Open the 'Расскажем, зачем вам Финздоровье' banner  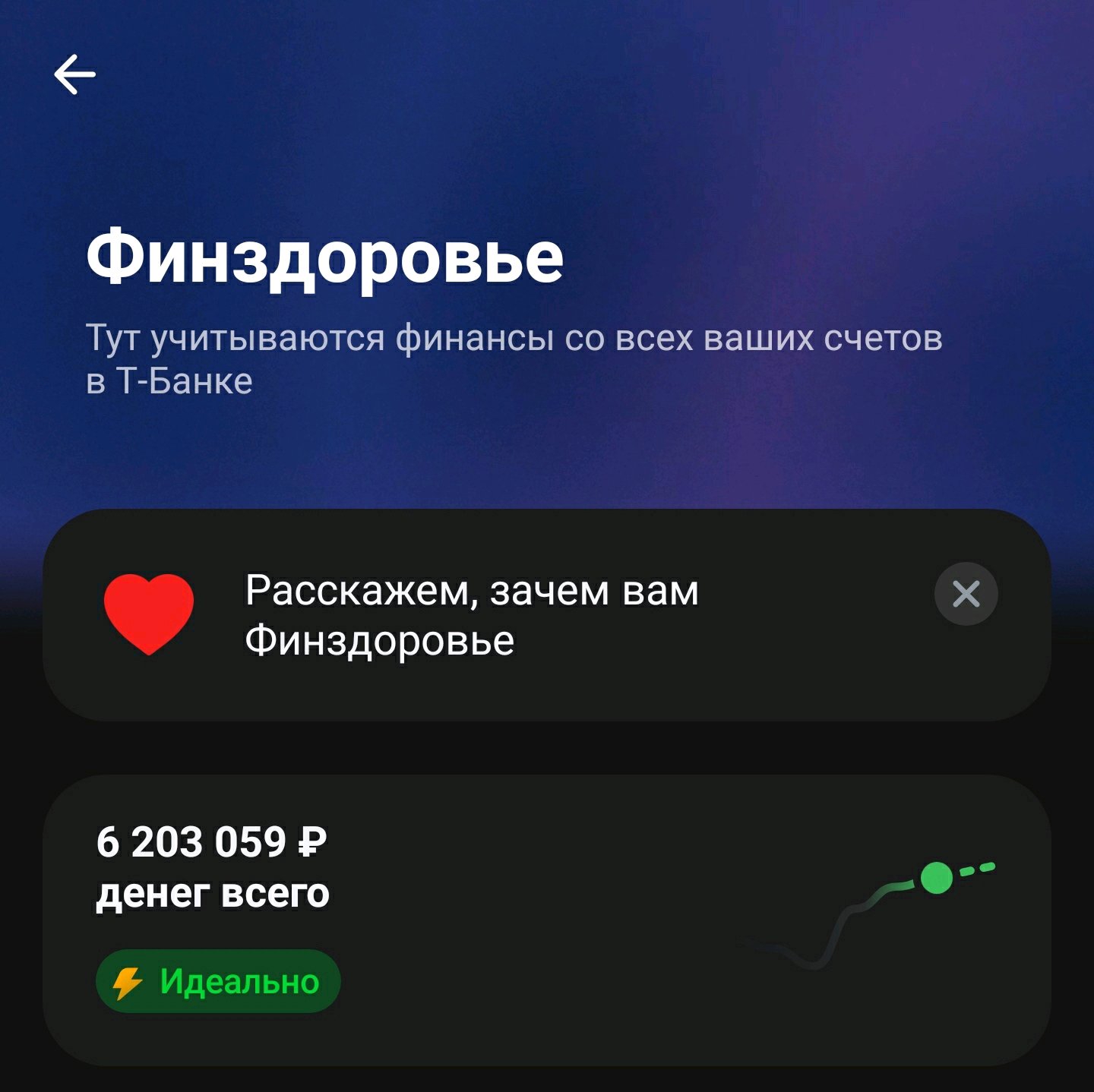tap(471, 614)
